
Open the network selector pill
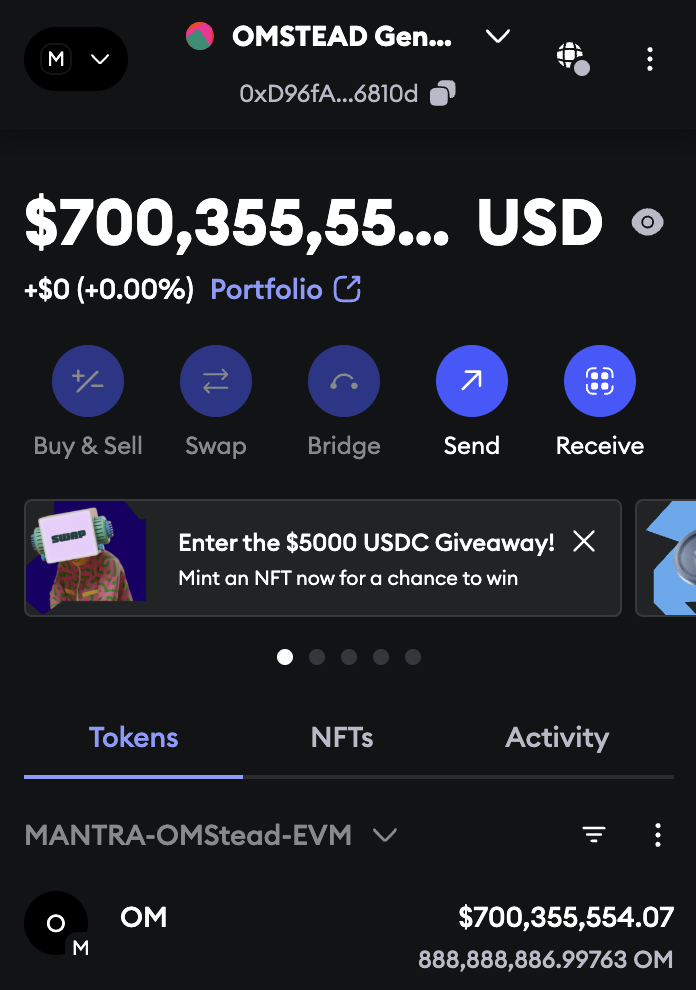click(x=76, y=59)
